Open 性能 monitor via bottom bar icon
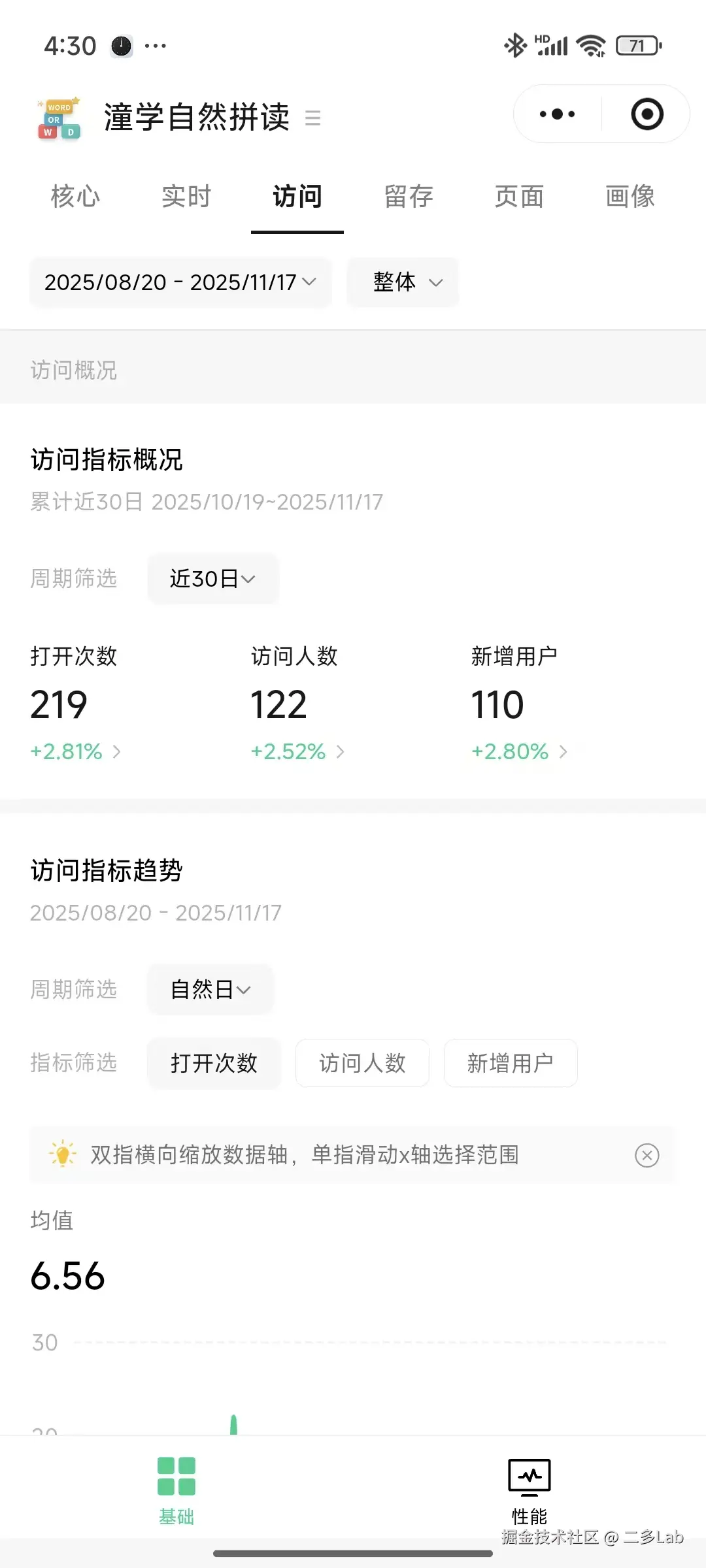This screenshot has height=1568, width=706. coord(528,1475)
